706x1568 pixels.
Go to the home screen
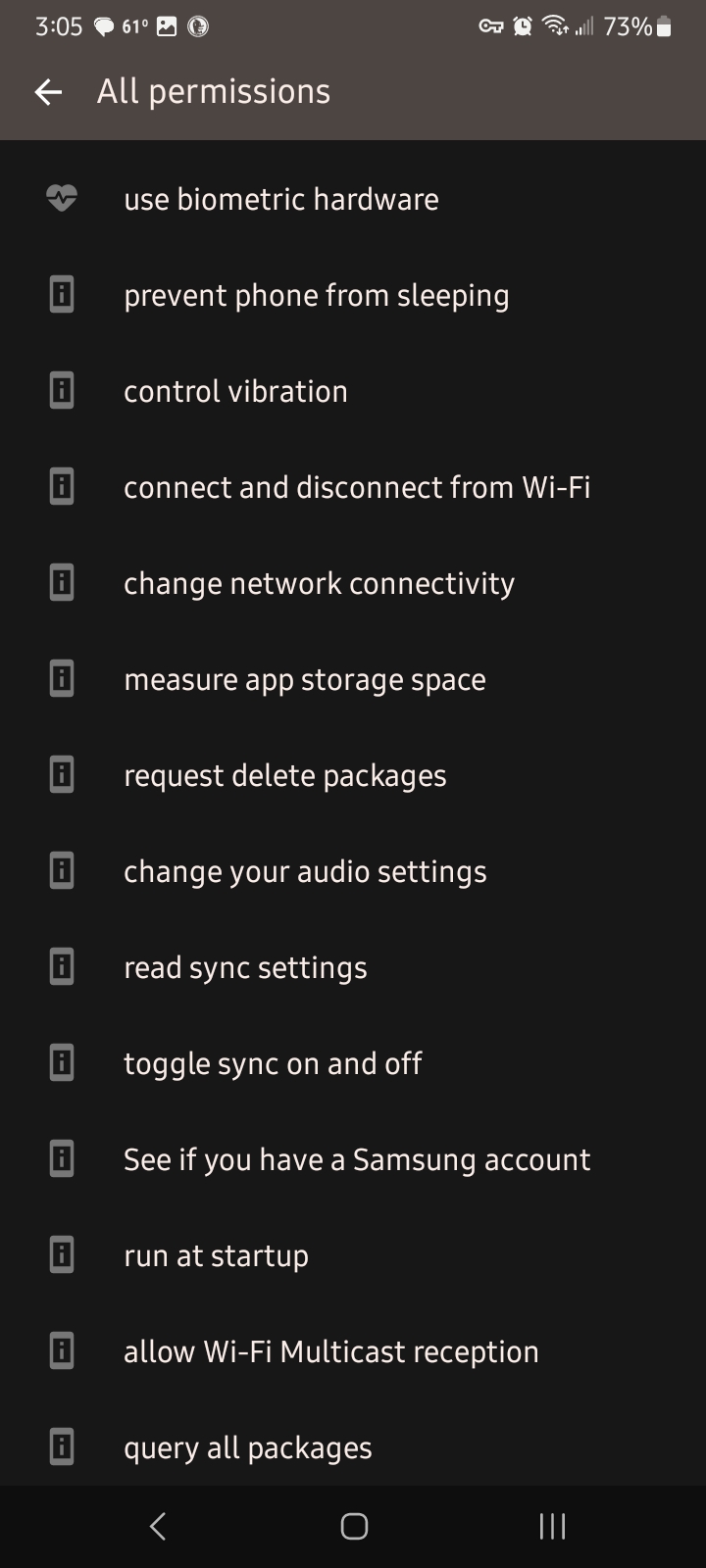(354, 1526)
